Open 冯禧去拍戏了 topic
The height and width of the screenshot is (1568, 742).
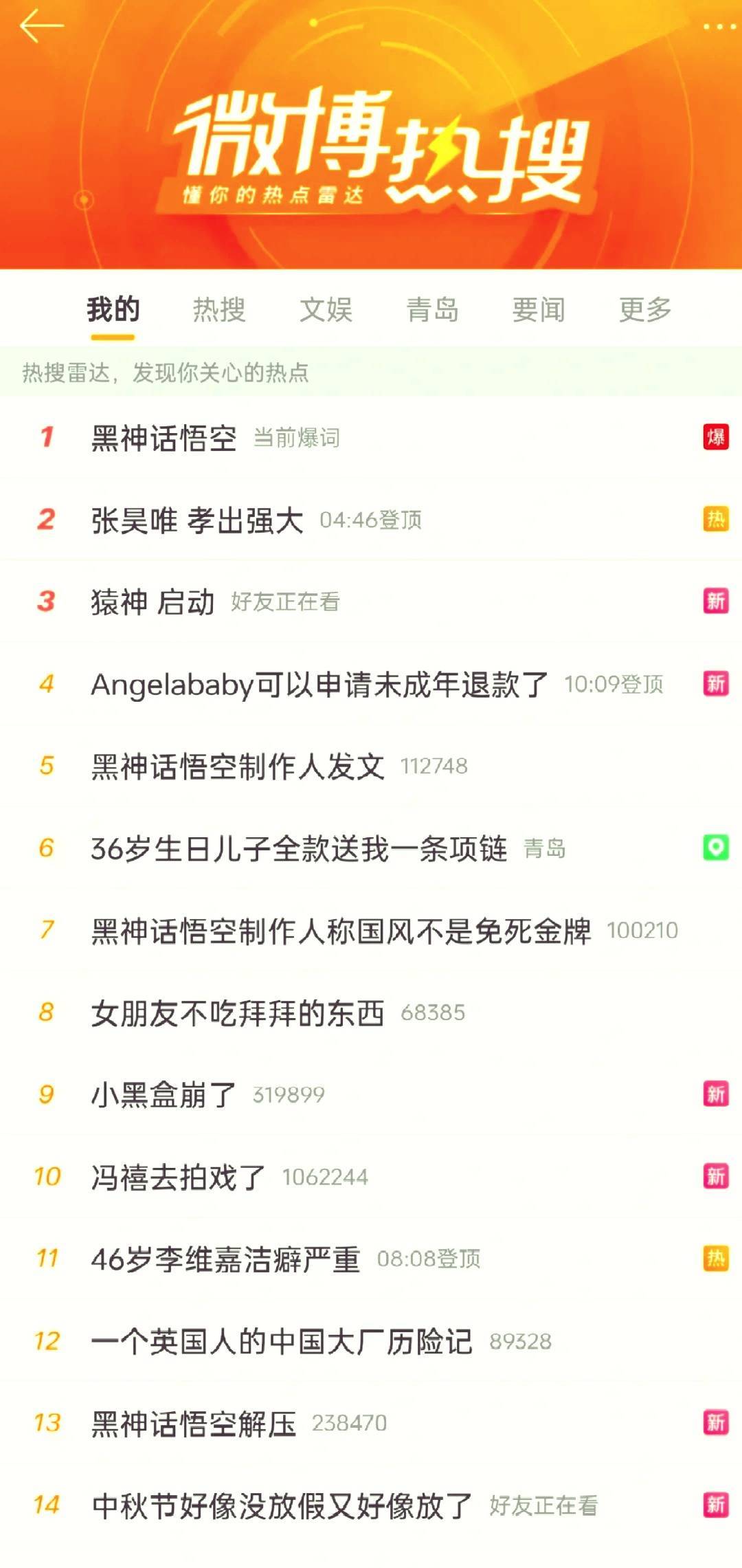point(178,1178)
